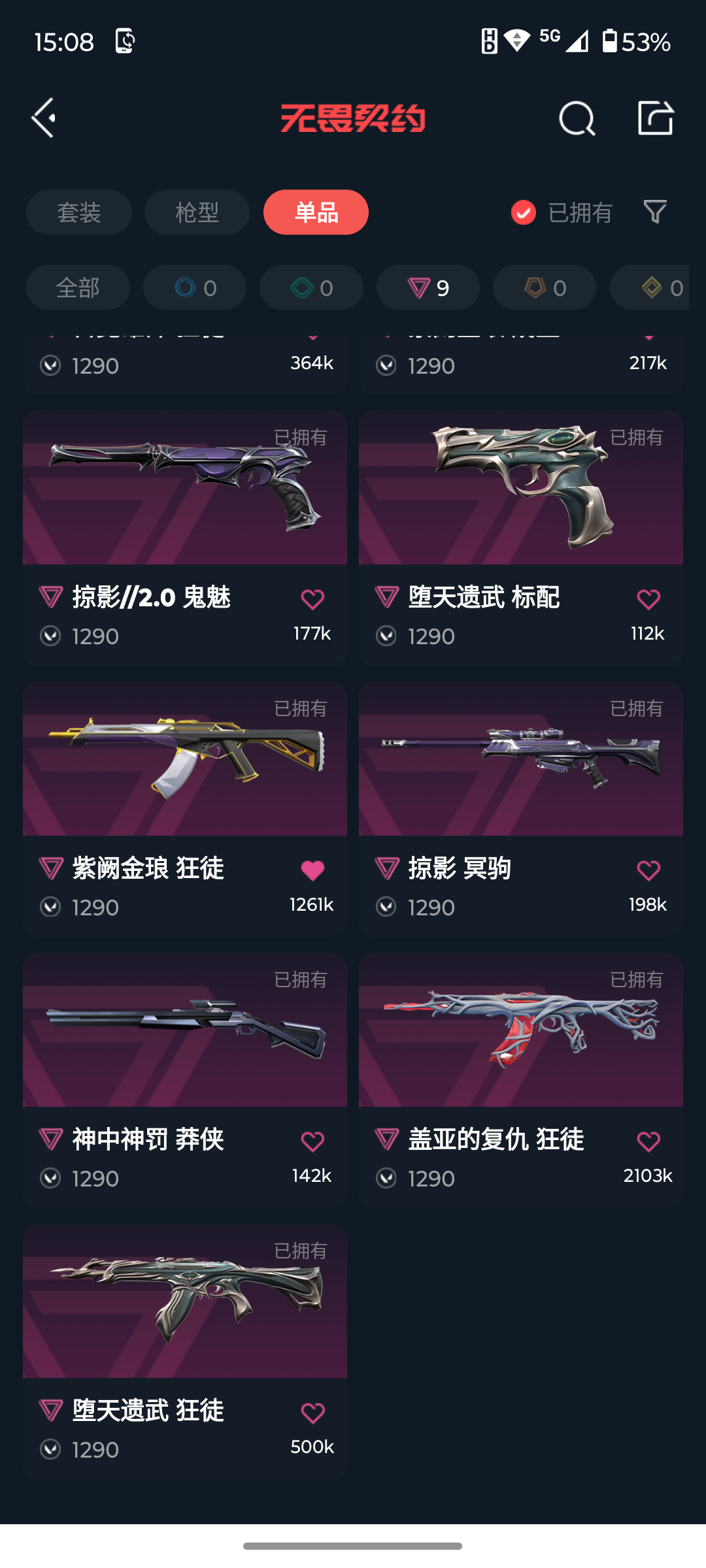This screenshot has height=1568, width=706.
Task: Like the 堕天遗武 标配 skin
Action: [648, 599]
